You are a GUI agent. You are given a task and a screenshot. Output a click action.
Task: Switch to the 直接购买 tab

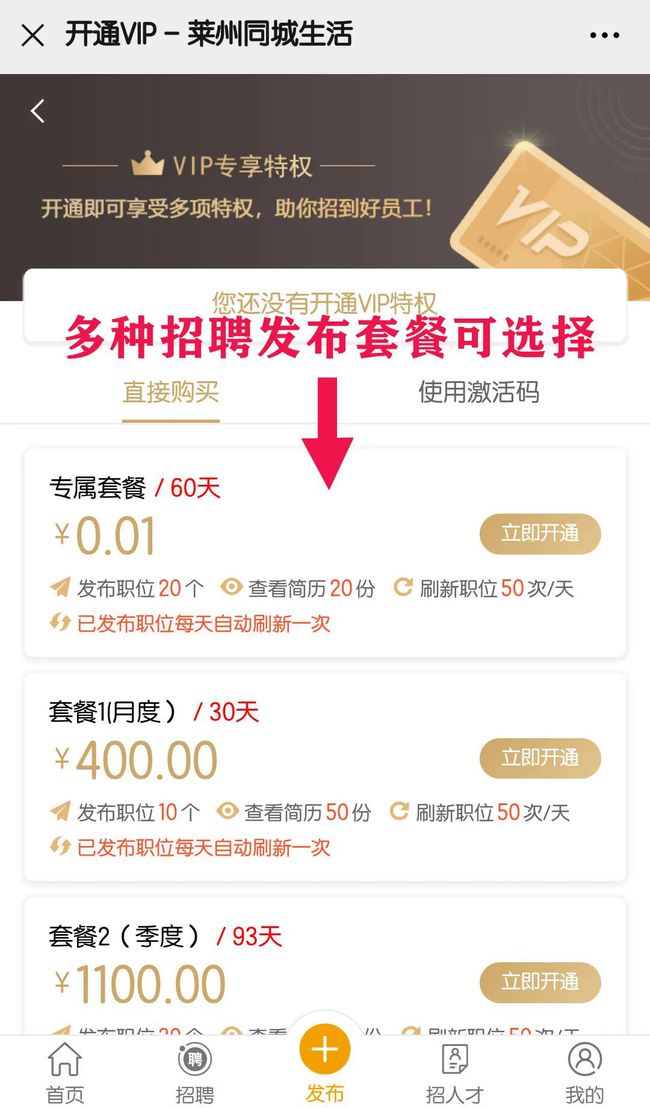tap(171, 392)
